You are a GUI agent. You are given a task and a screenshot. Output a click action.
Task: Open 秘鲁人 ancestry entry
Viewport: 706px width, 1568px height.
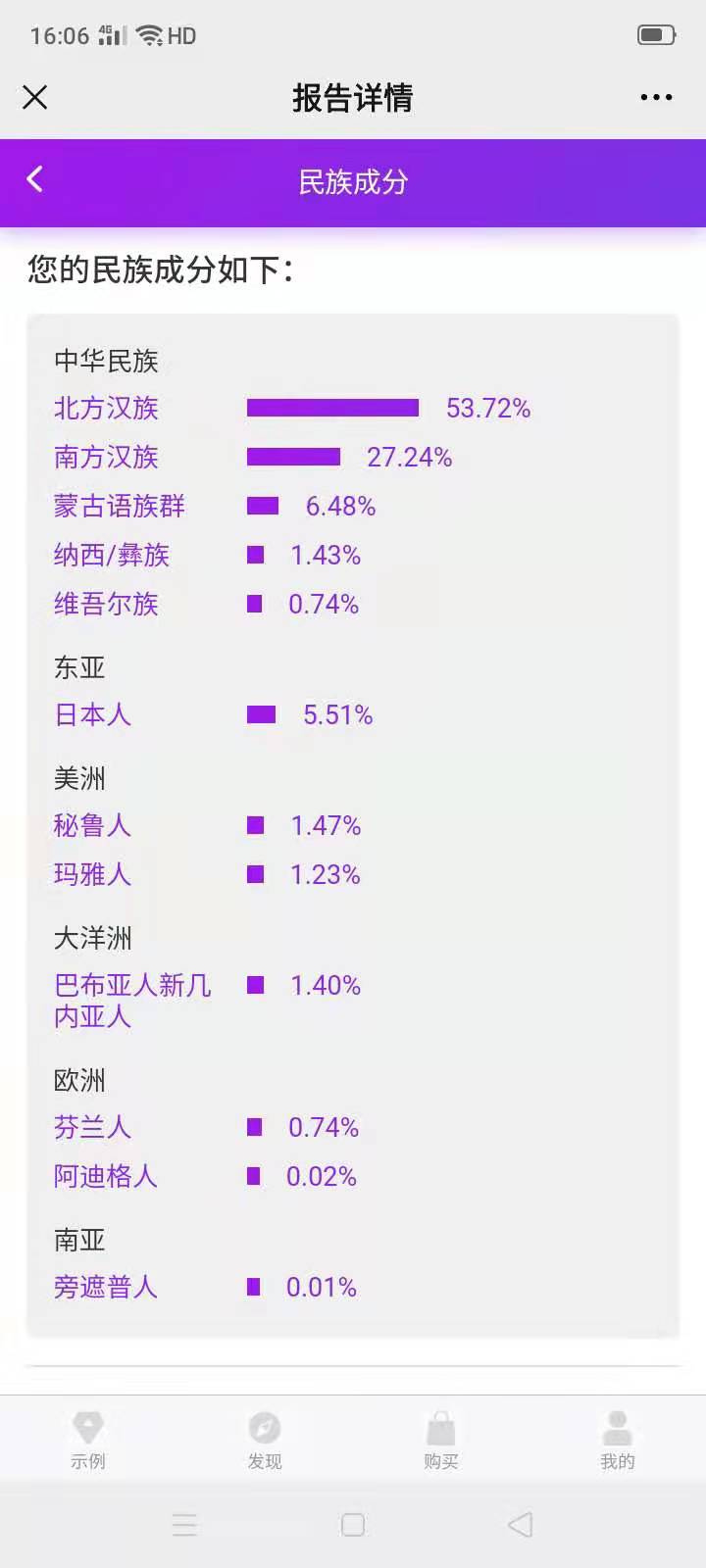pos(93,825)
